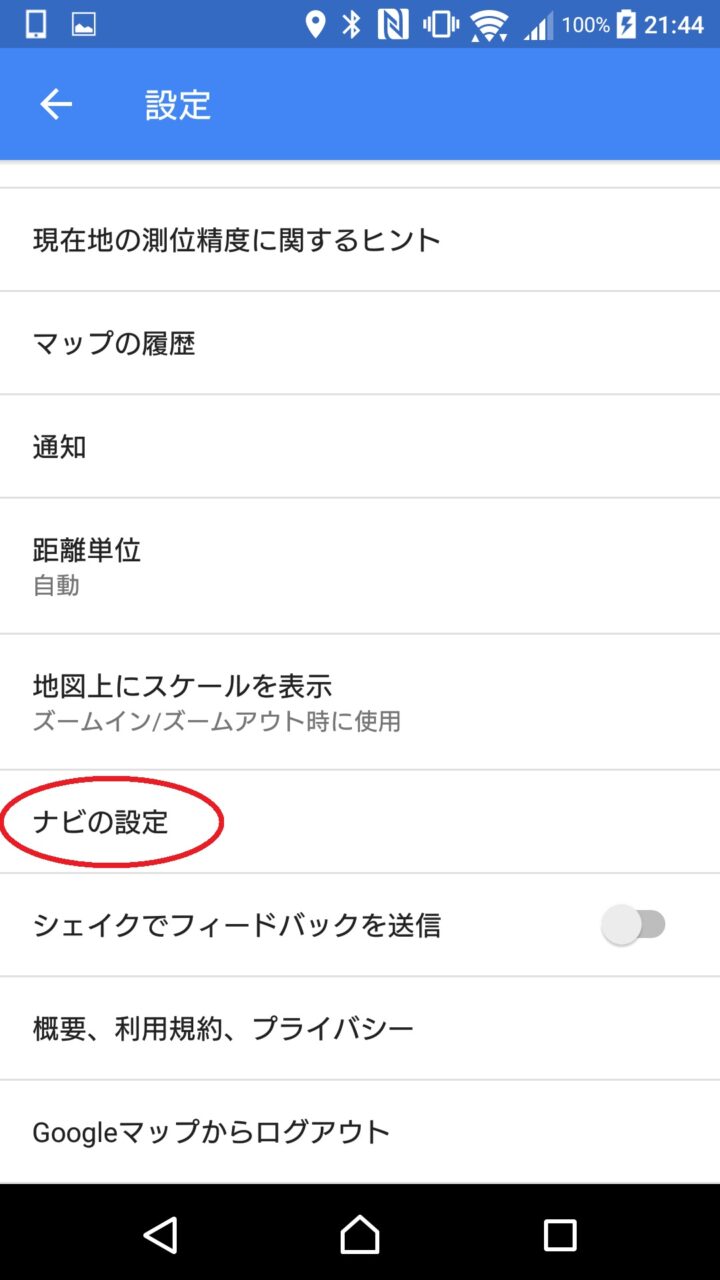This screenshot has width=720, height=1280.
Task: Tap the system home button
Action: point(360,1235)
